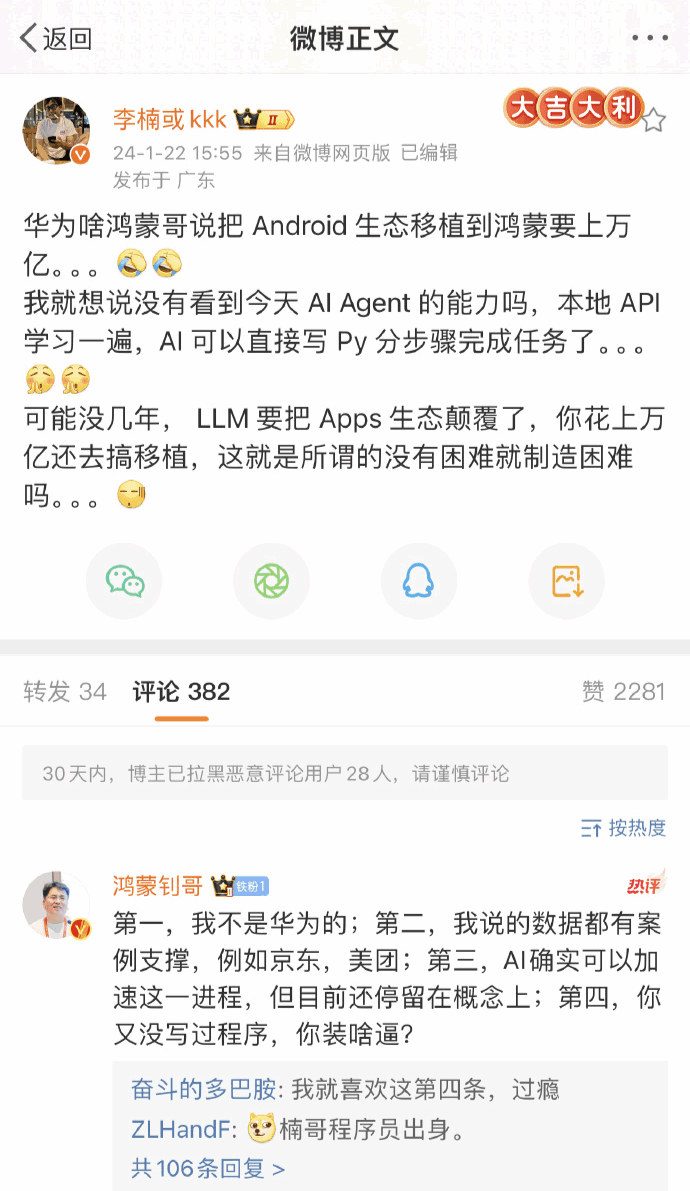Favorite the post with the star icon

[653, 122]
